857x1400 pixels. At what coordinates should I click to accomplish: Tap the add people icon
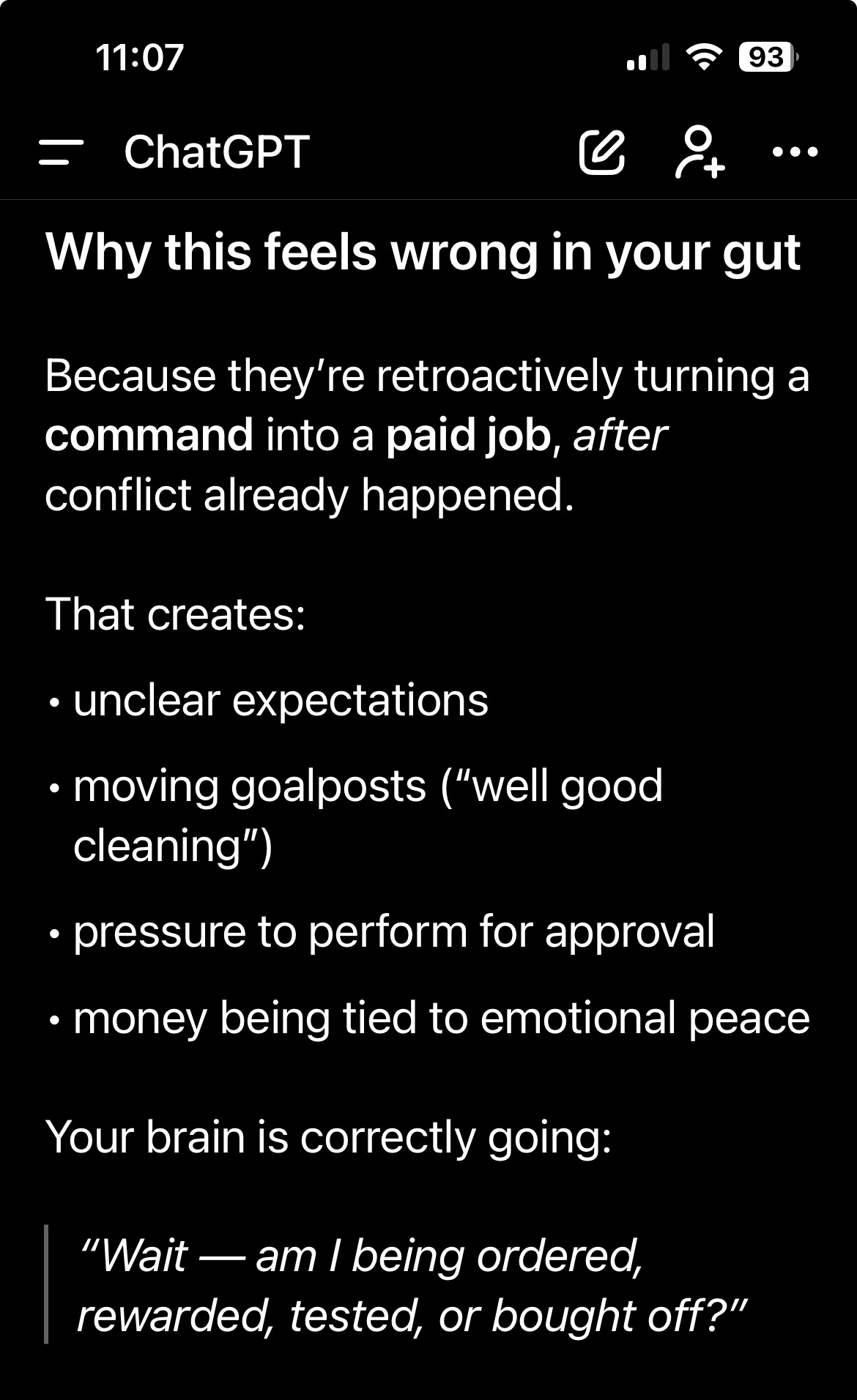[x=700, y=152]
